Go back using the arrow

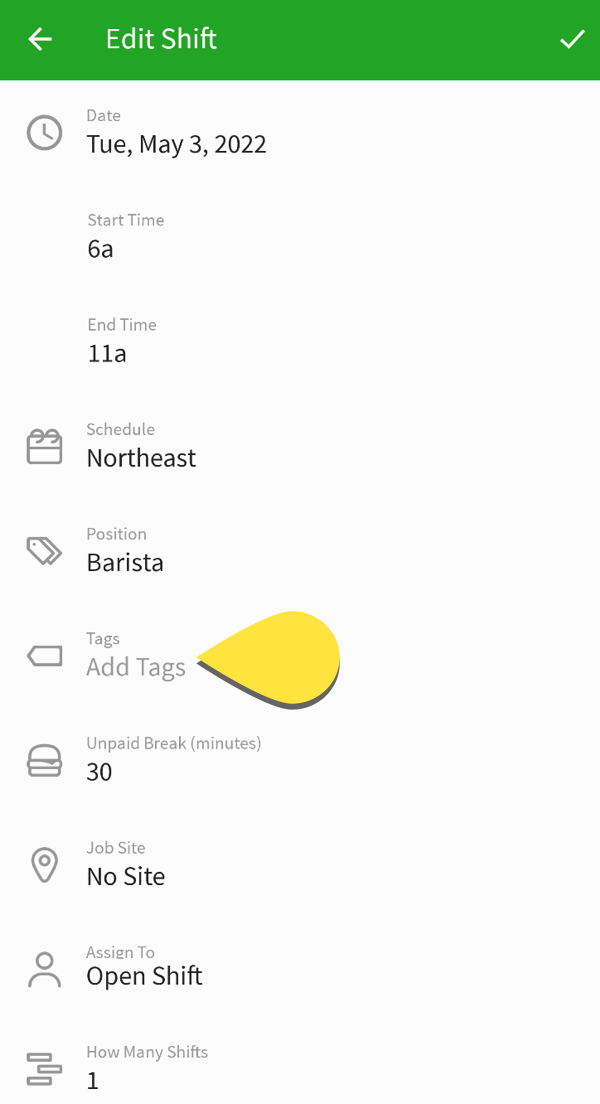40,39
